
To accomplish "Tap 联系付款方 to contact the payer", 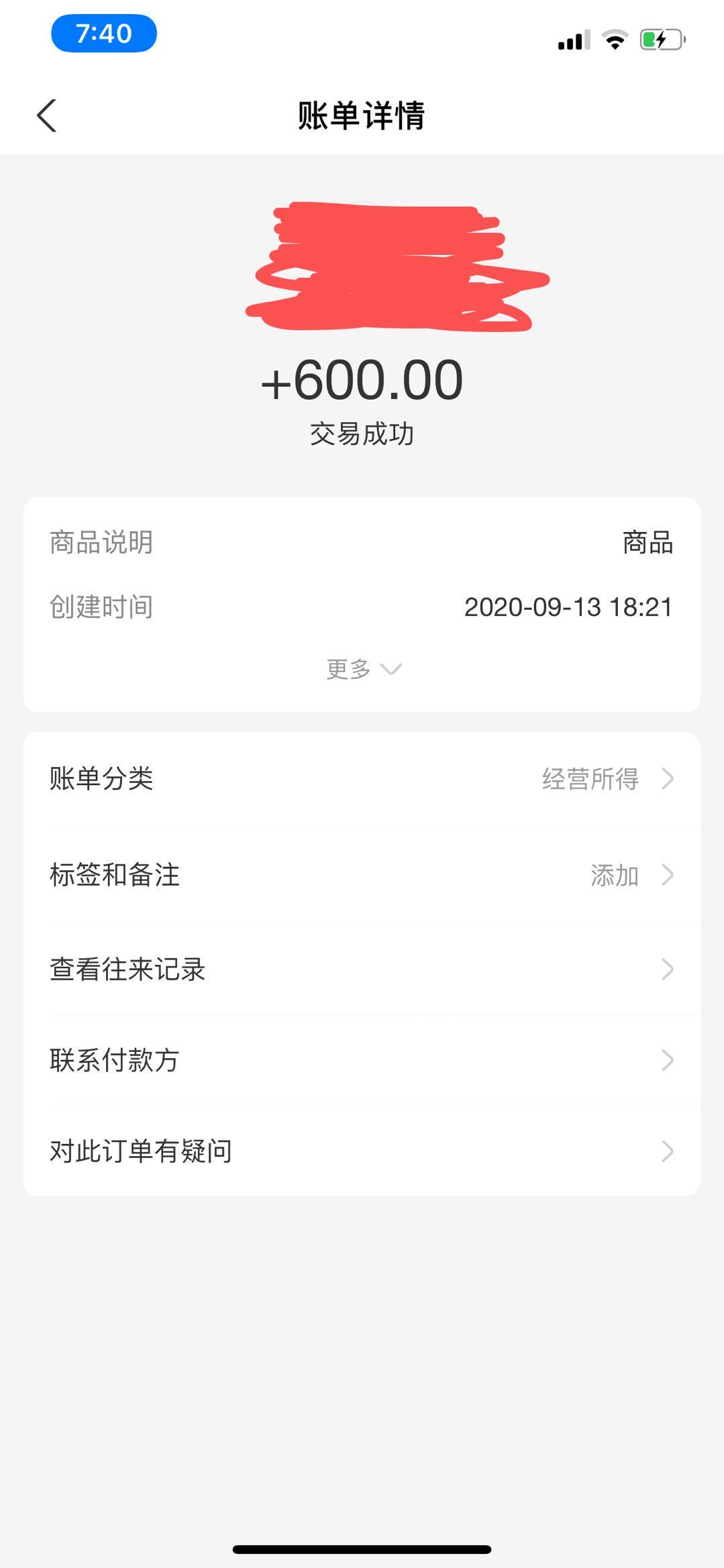I will click(362, 1060).
